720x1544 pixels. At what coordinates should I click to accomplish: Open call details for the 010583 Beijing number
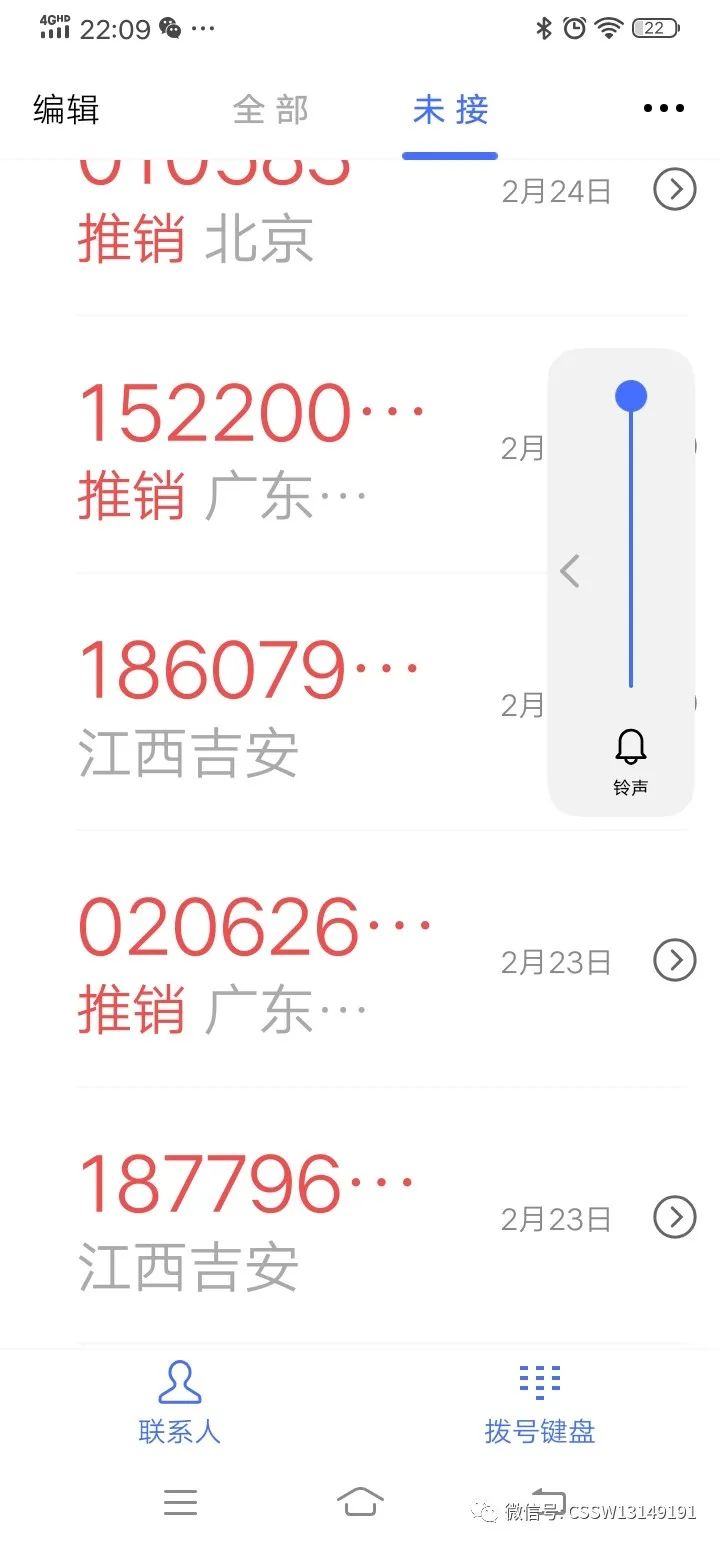(x=674, y=189)
